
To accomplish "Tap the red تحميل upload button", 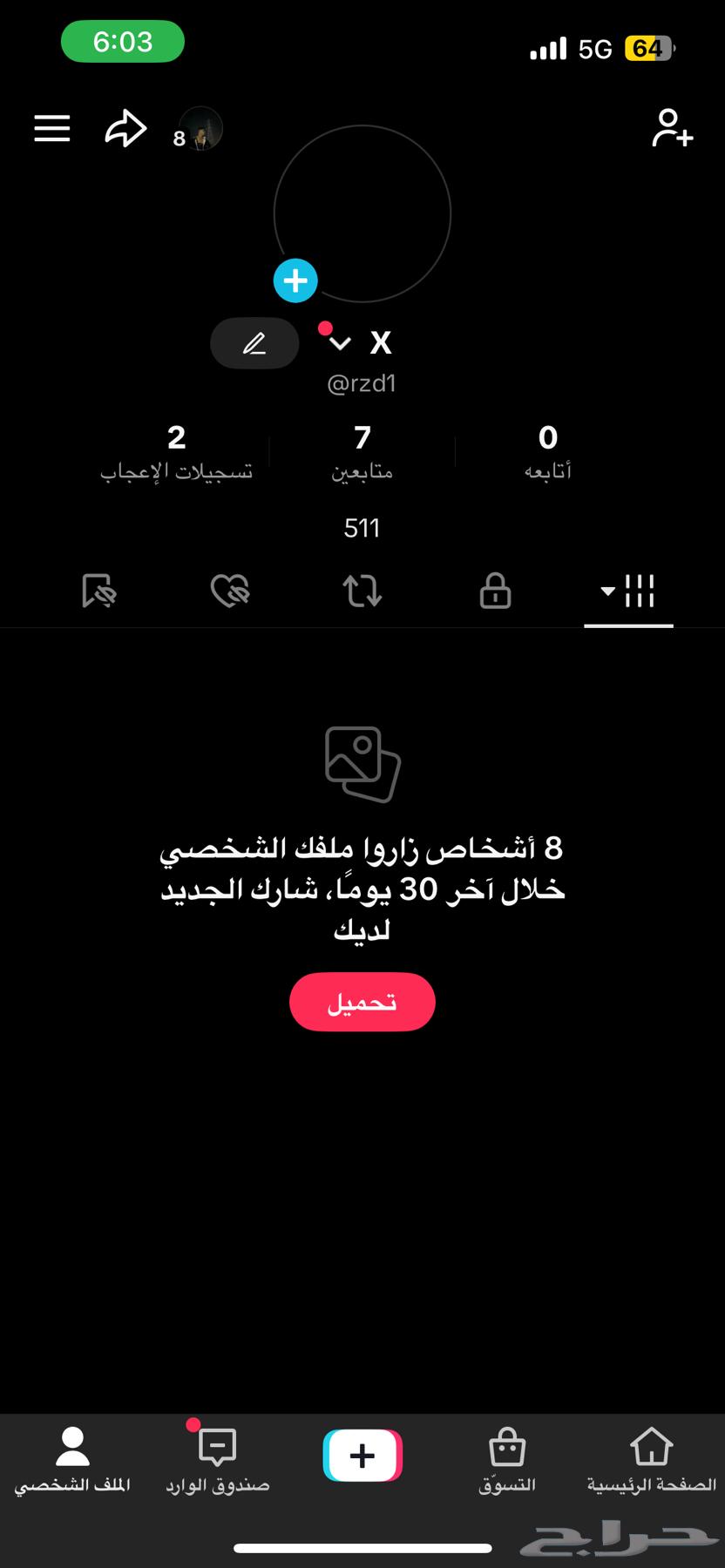I will click(362, 1002).
